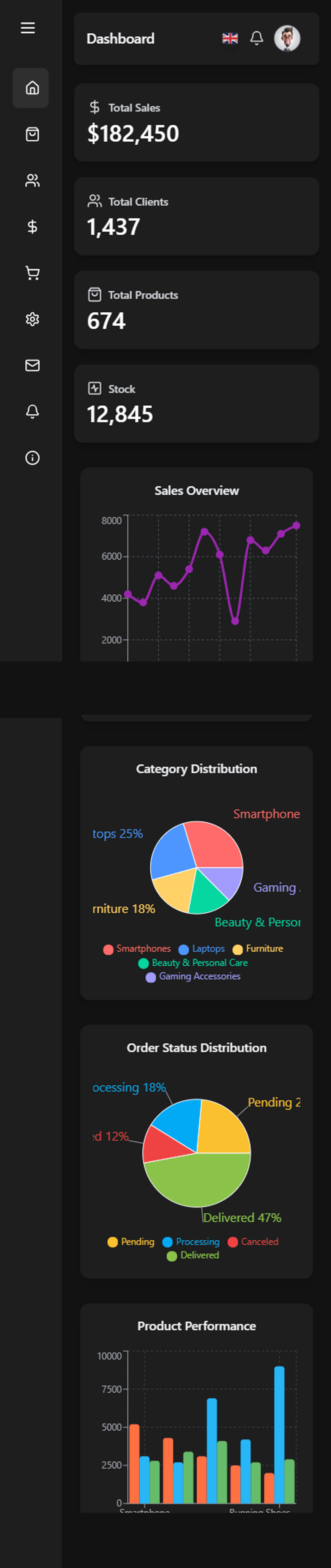Screen dimensions: 331x1568
Task: Toggle Pending in order status legend
Action: point(131,1242)
